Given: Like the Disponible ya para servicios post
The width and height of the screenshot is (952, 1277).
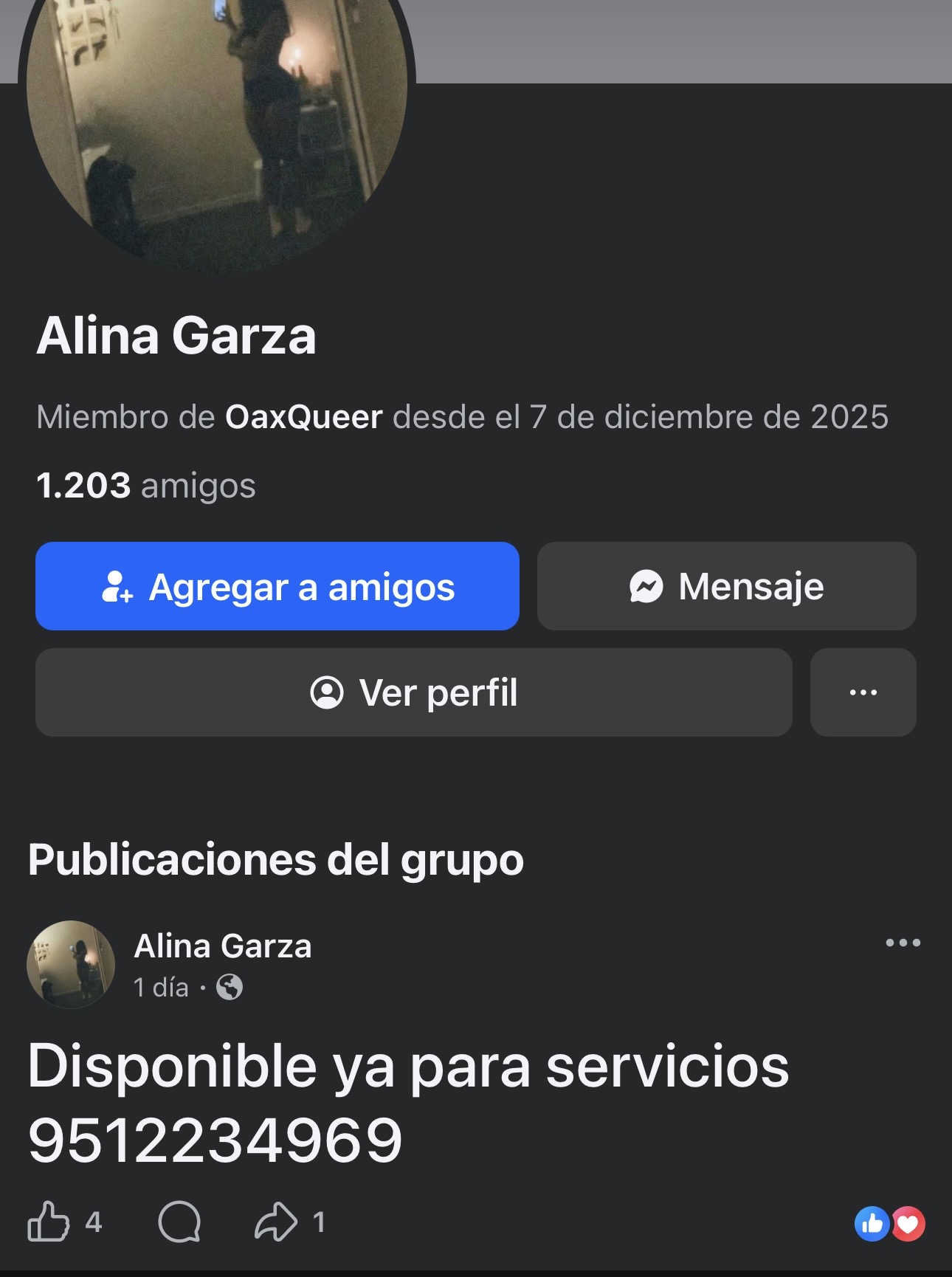Looking at the screenshot, I should tap(49, 1222).
